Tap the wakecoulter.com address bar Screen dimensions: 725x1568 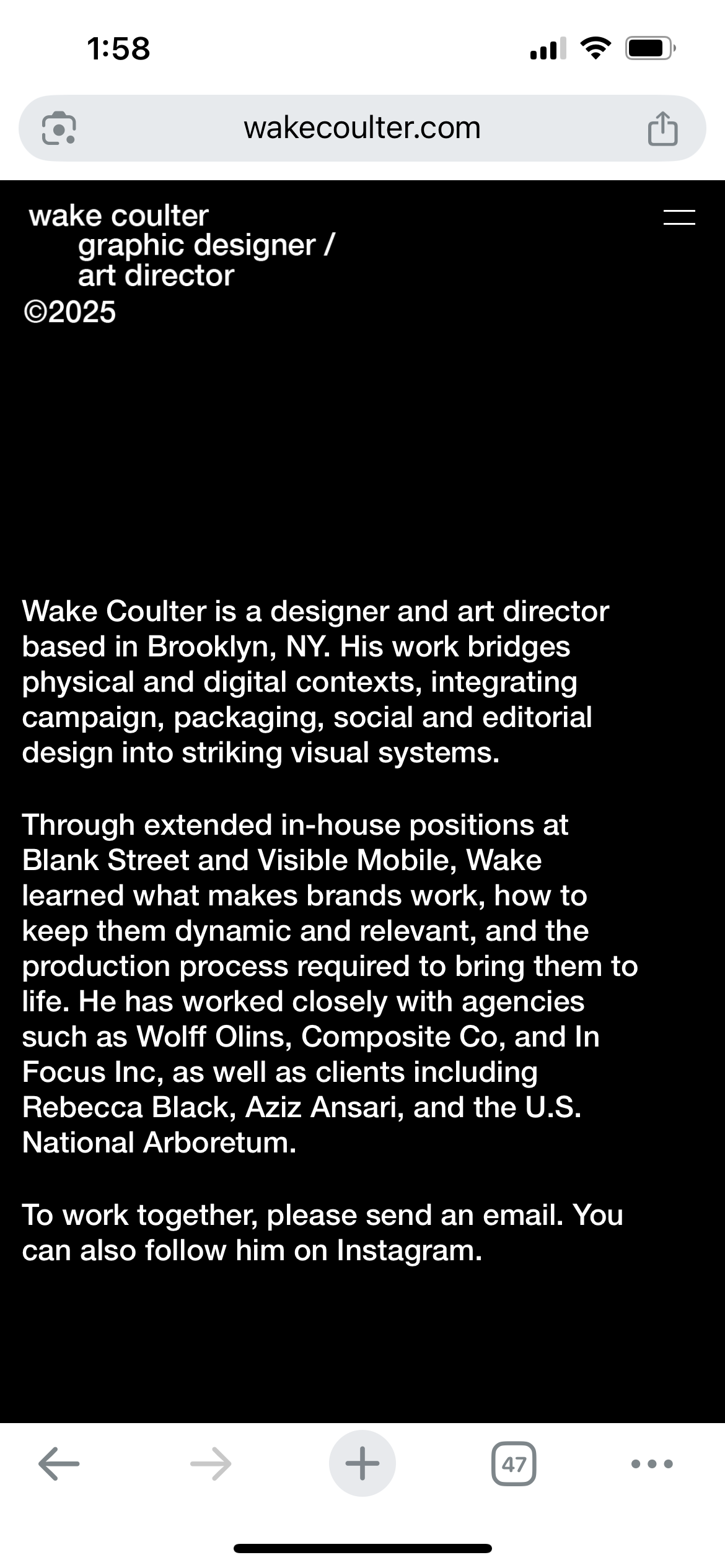(362, 128)
